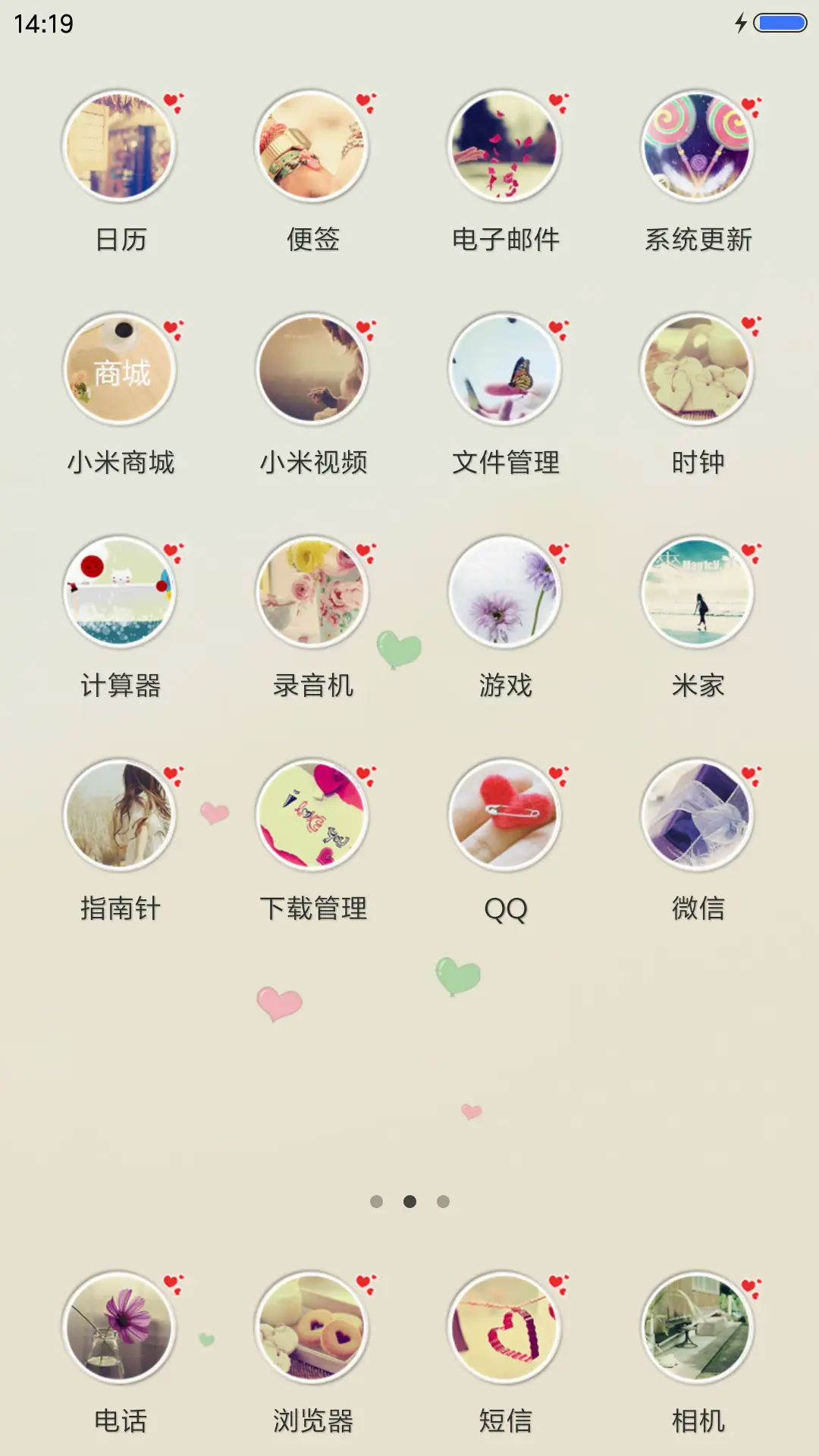
Task: Open the 日历 calendar app
Action: coord(120,146)
